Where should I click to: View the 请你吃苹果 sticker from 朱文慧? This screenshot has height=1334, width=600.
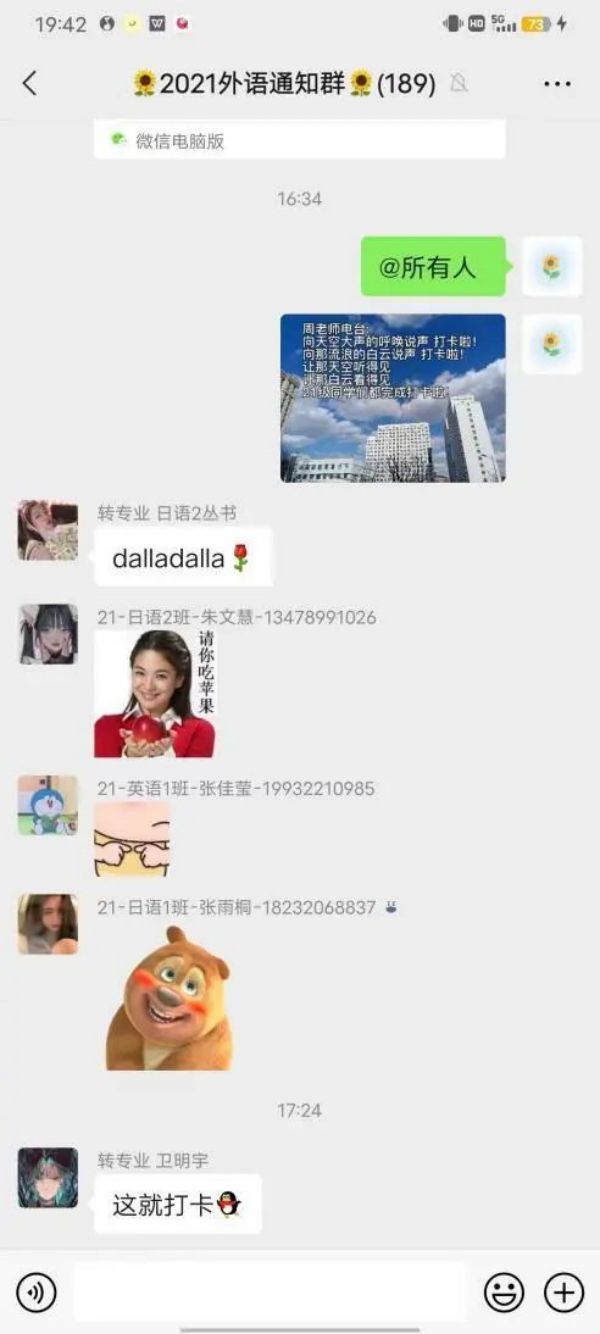pyautogui.click(x=155, y=694)
